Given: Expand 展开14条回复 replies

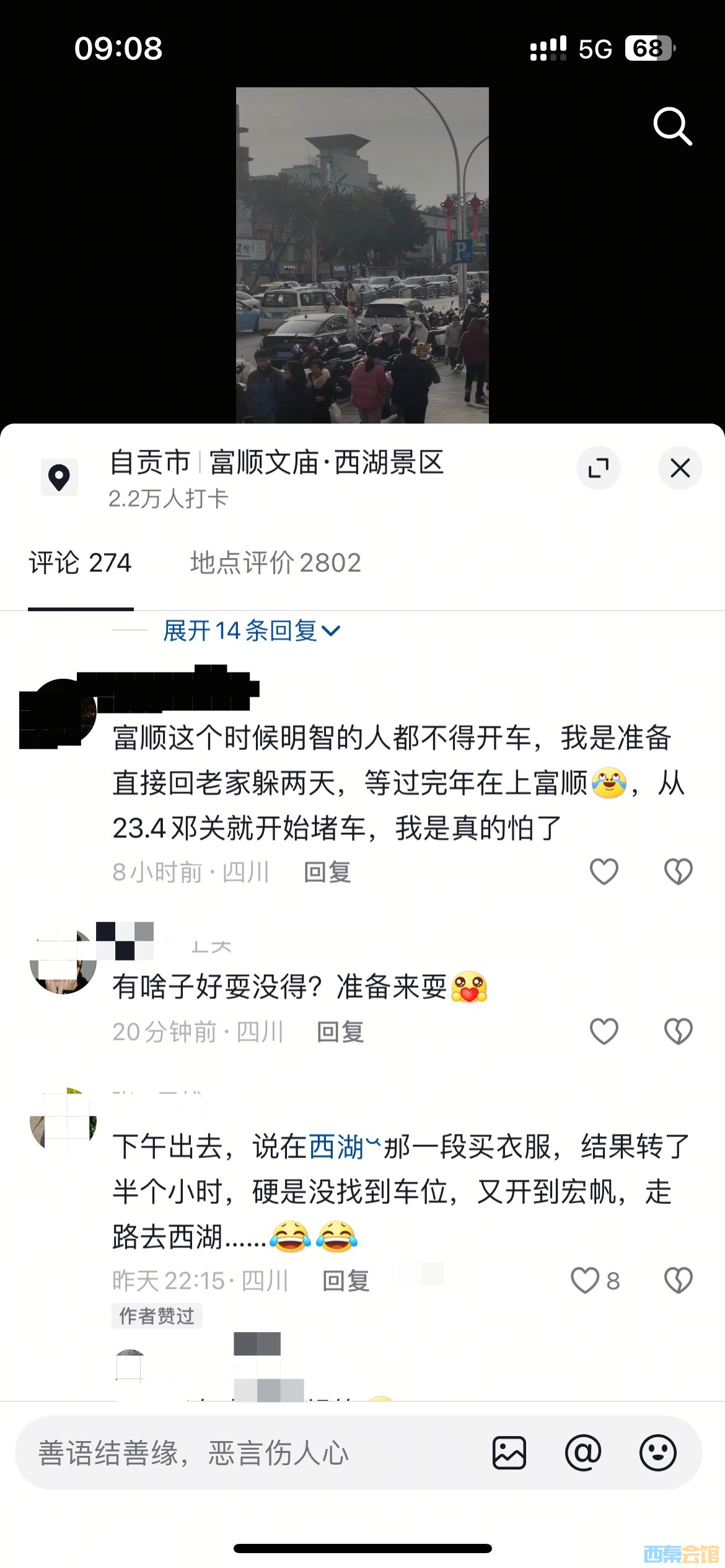Looking at the screenshot, I should coord(251,631).
